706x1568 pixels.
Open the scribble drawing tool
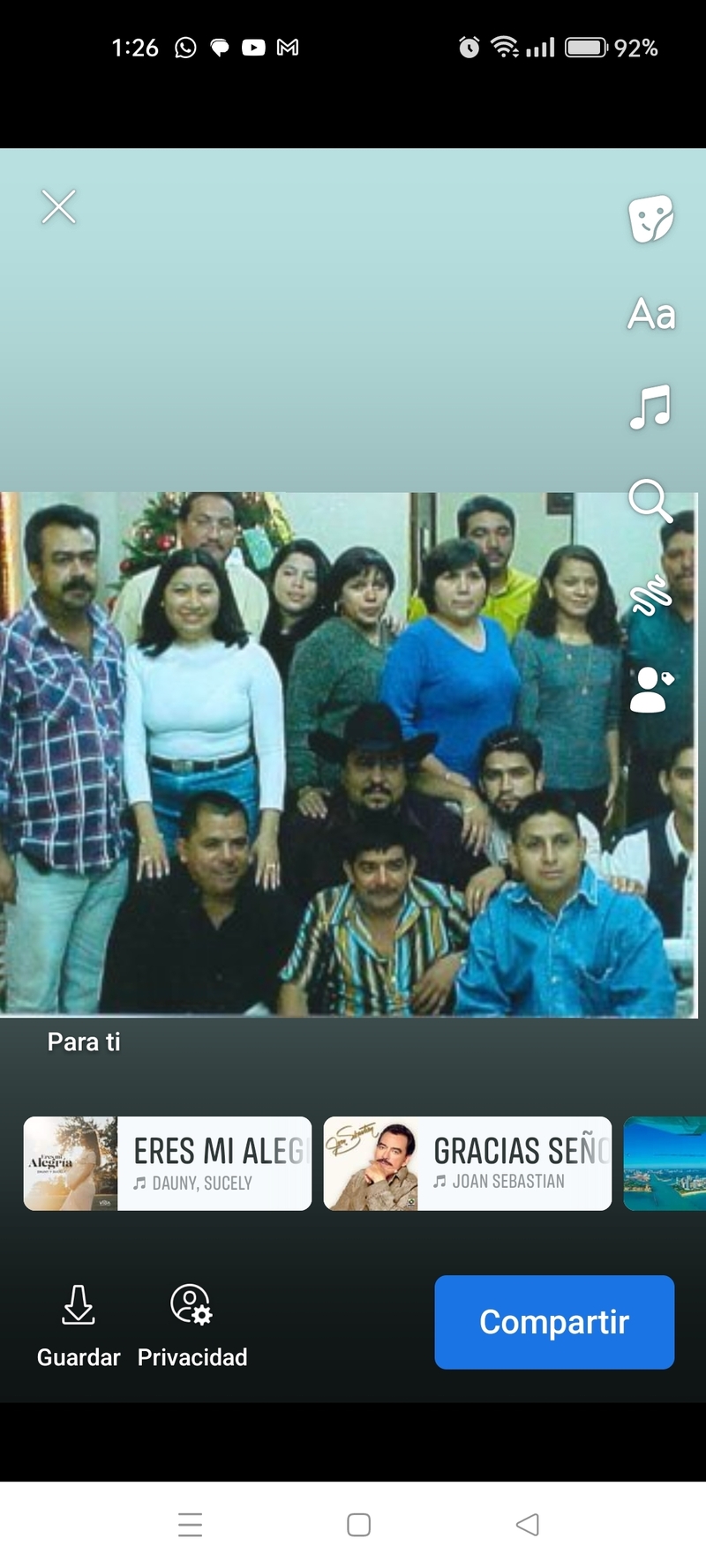tap(651, 595)
